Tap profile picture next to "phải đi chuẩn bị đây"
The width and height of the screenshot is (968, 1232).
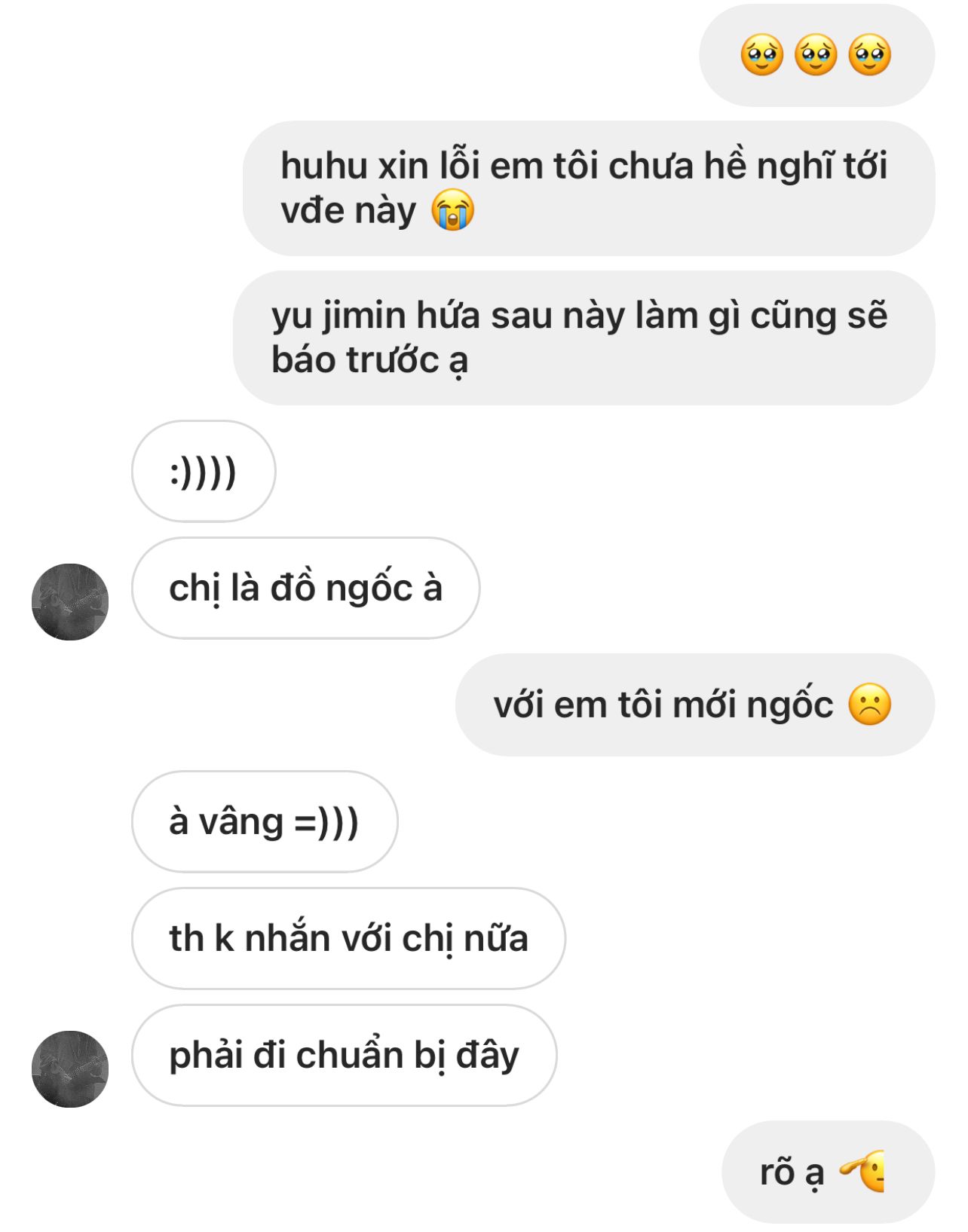tap(70, 1068)
